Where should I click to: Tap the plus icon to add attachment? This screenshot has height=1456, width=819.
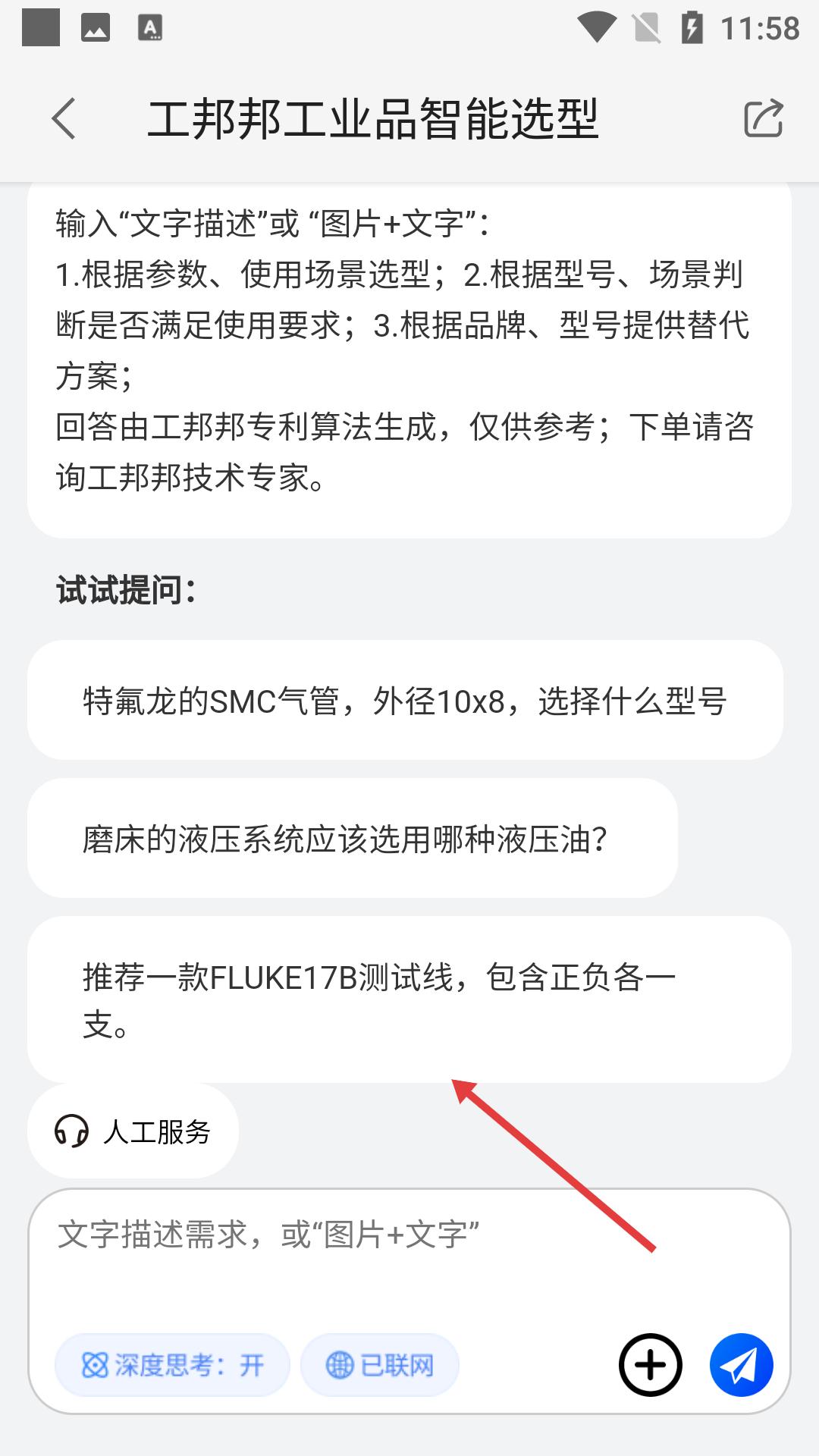[x=650, y=1365]
